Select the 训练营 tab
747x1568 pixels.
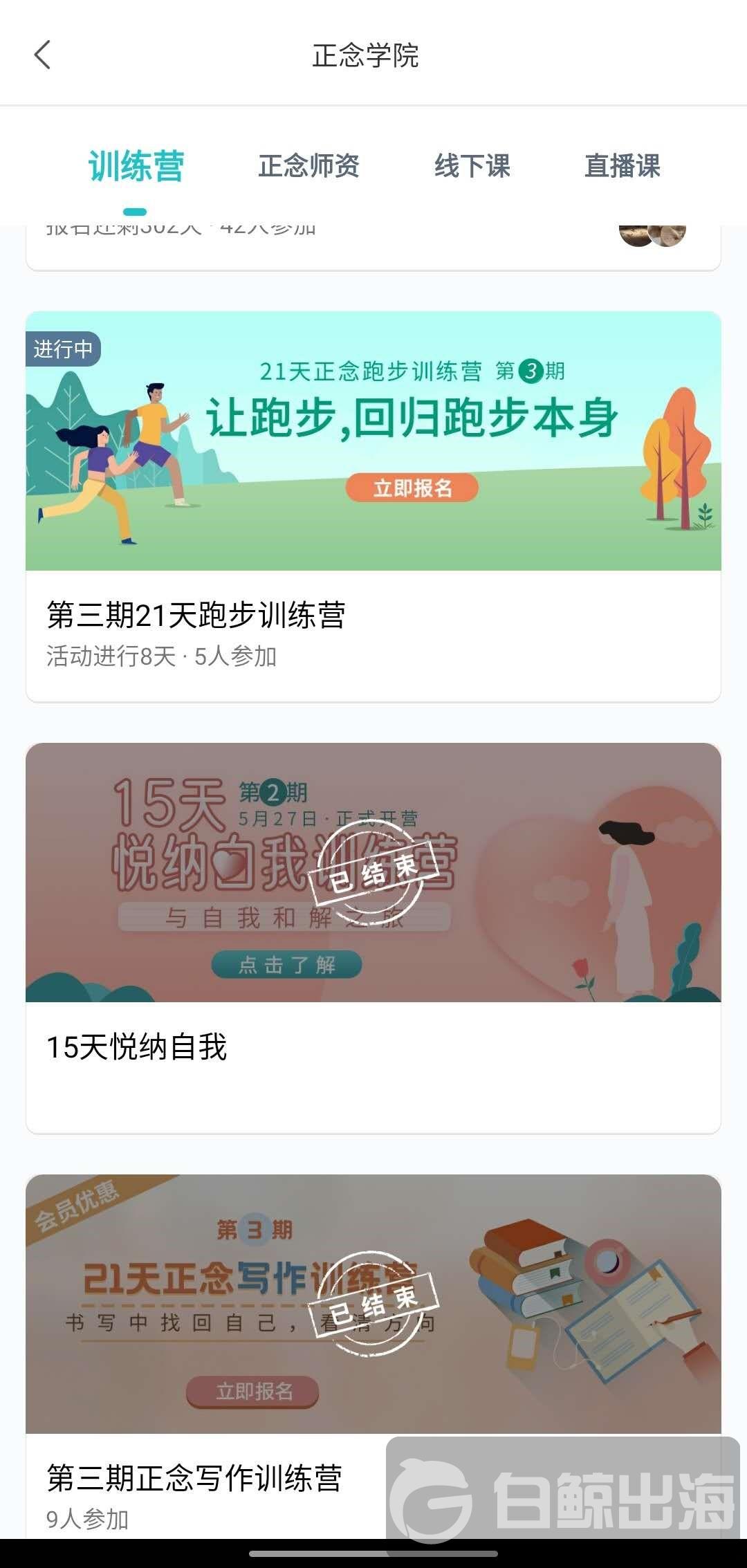[x=136, y=167]
